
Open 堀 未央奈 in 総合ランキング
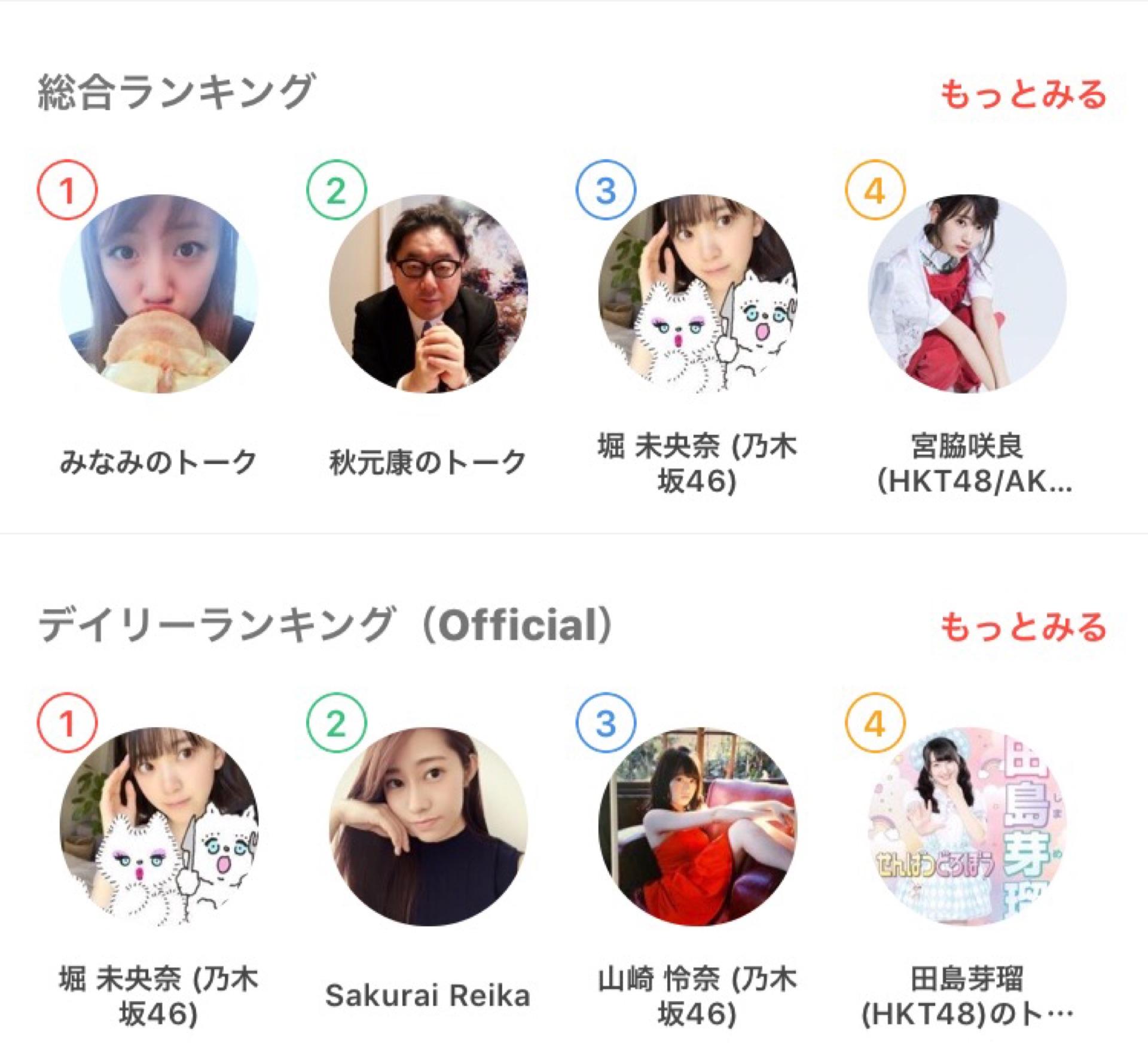[x=697, y=294]
